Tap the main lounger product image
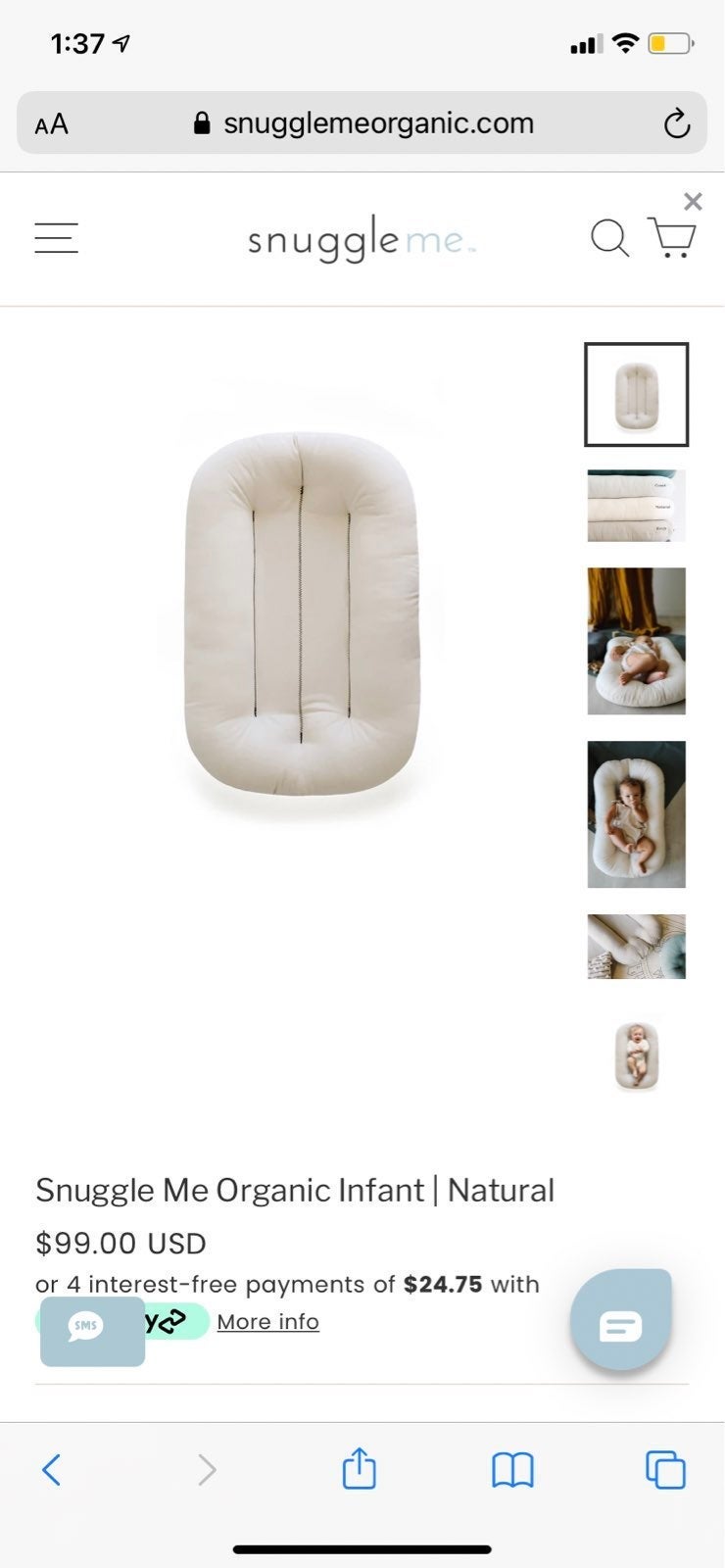725x1568 pixels. tap(302, 612)
